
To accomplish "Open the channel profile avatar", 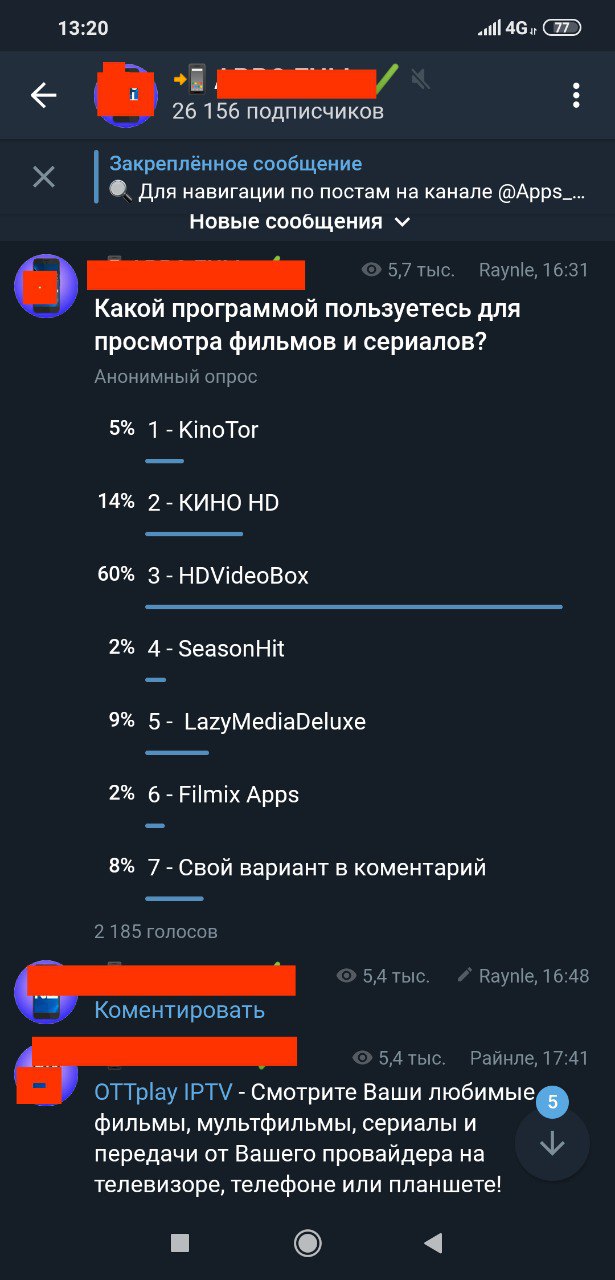I will click(125, 96).
